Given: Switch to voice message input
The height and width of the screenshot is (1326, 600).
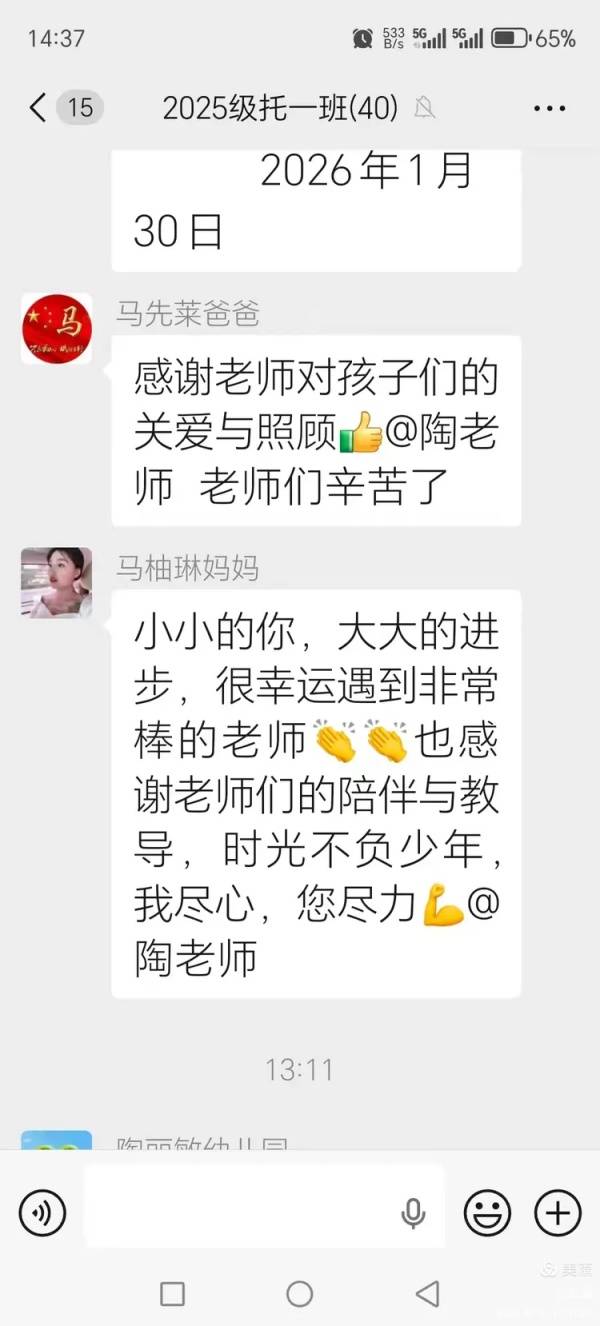Looking at the screenshot, I should point(42,1213).
